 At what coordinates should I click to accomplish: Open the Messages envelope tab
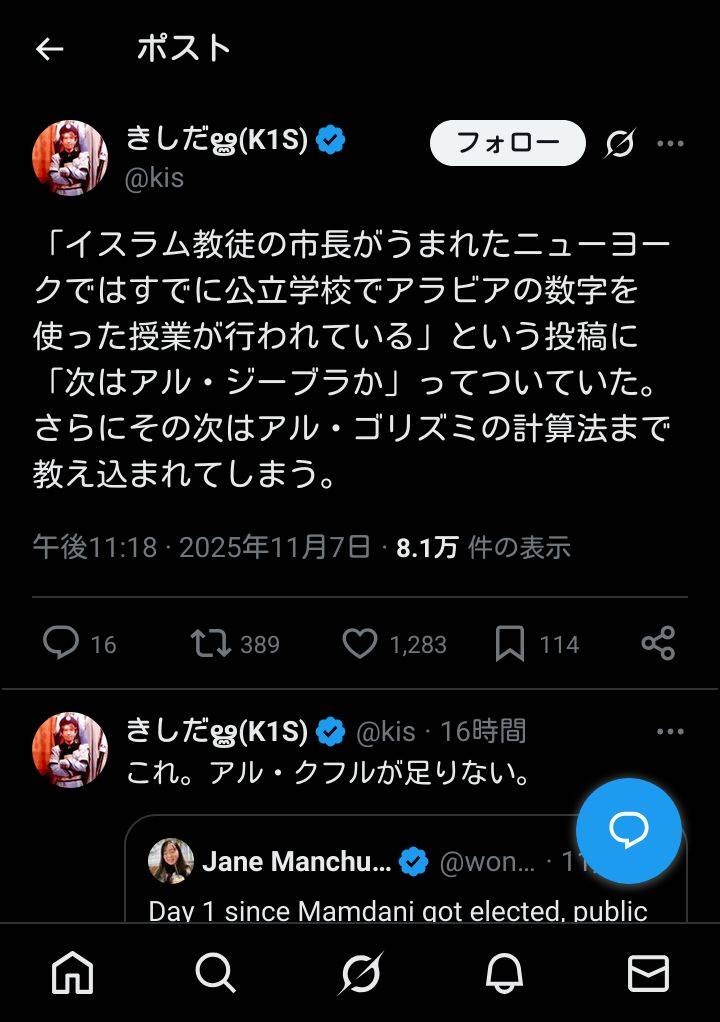click(x=648, y=972)
